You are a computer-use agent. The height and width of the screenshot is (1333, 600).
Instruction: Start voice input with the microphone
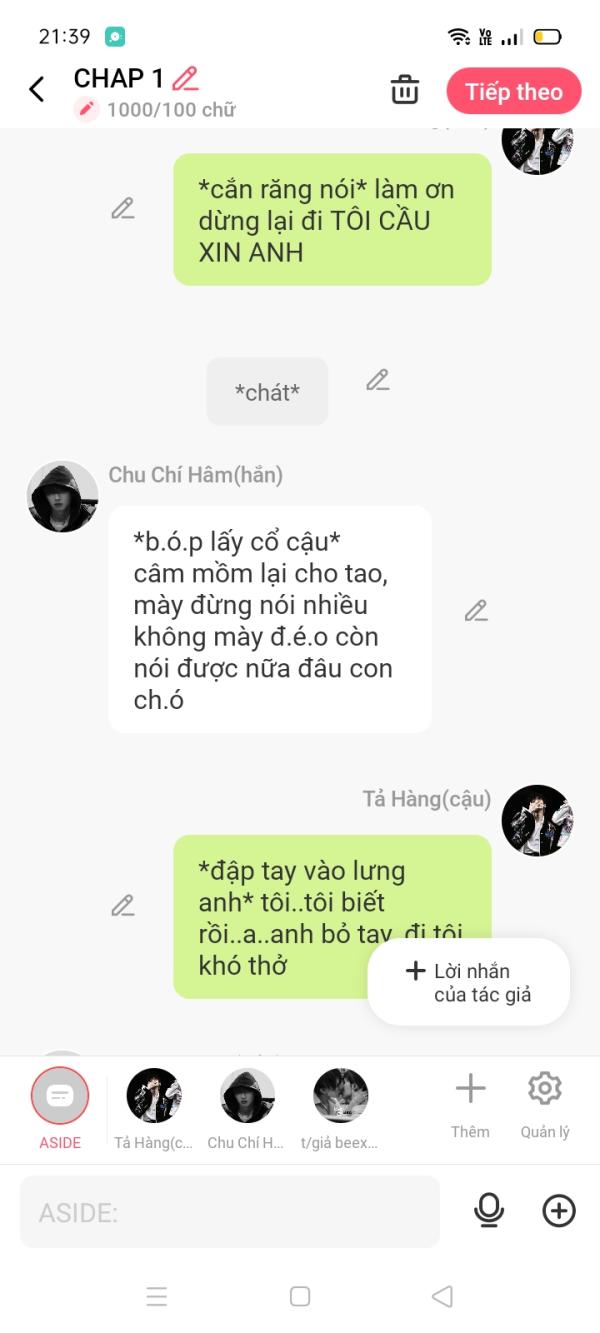coord(489,1211)
